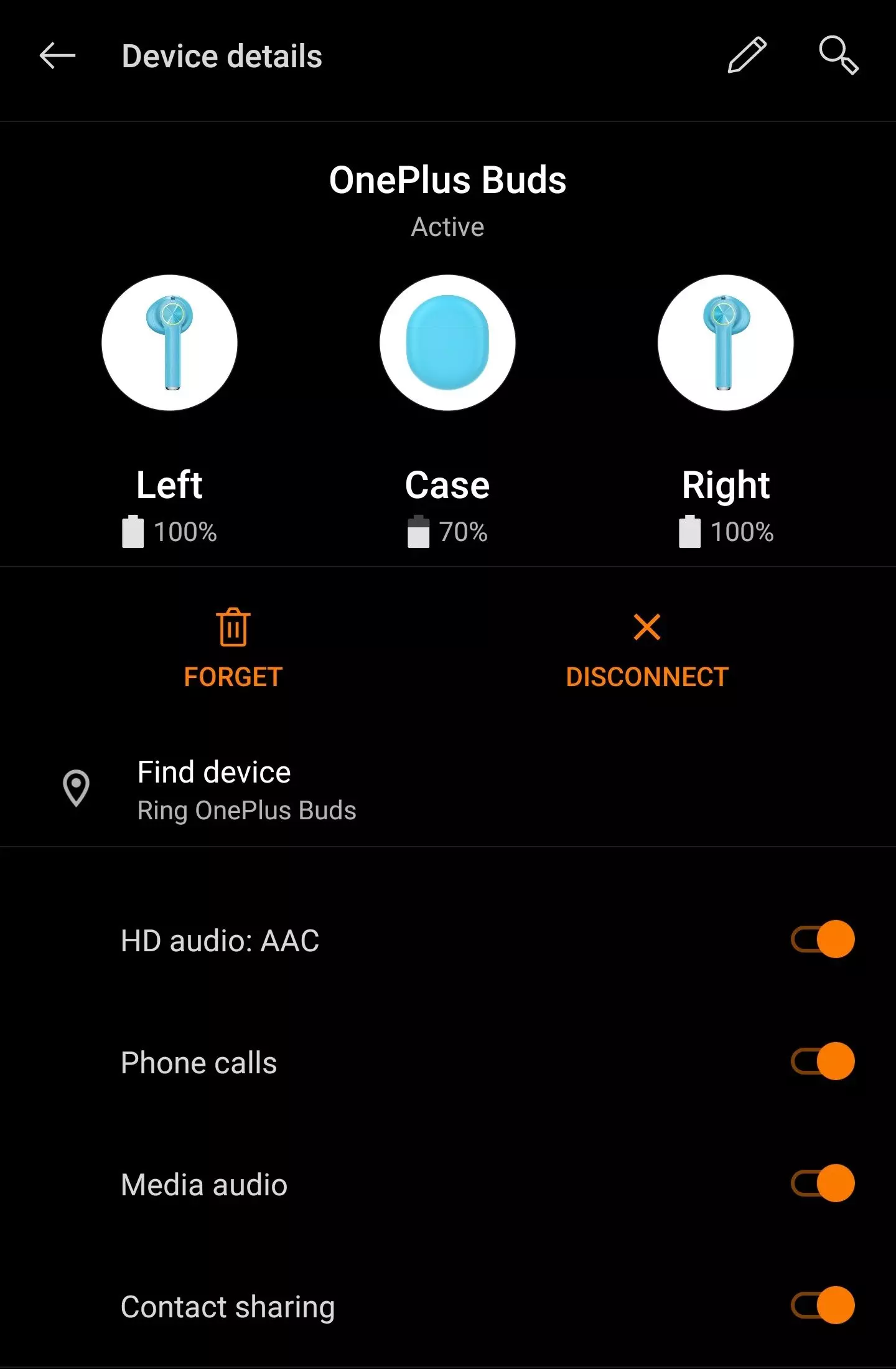The width and height of the screenshot is (896, 1369).
Task: Open the rename editor via the pencil icon
Action: 747,55
